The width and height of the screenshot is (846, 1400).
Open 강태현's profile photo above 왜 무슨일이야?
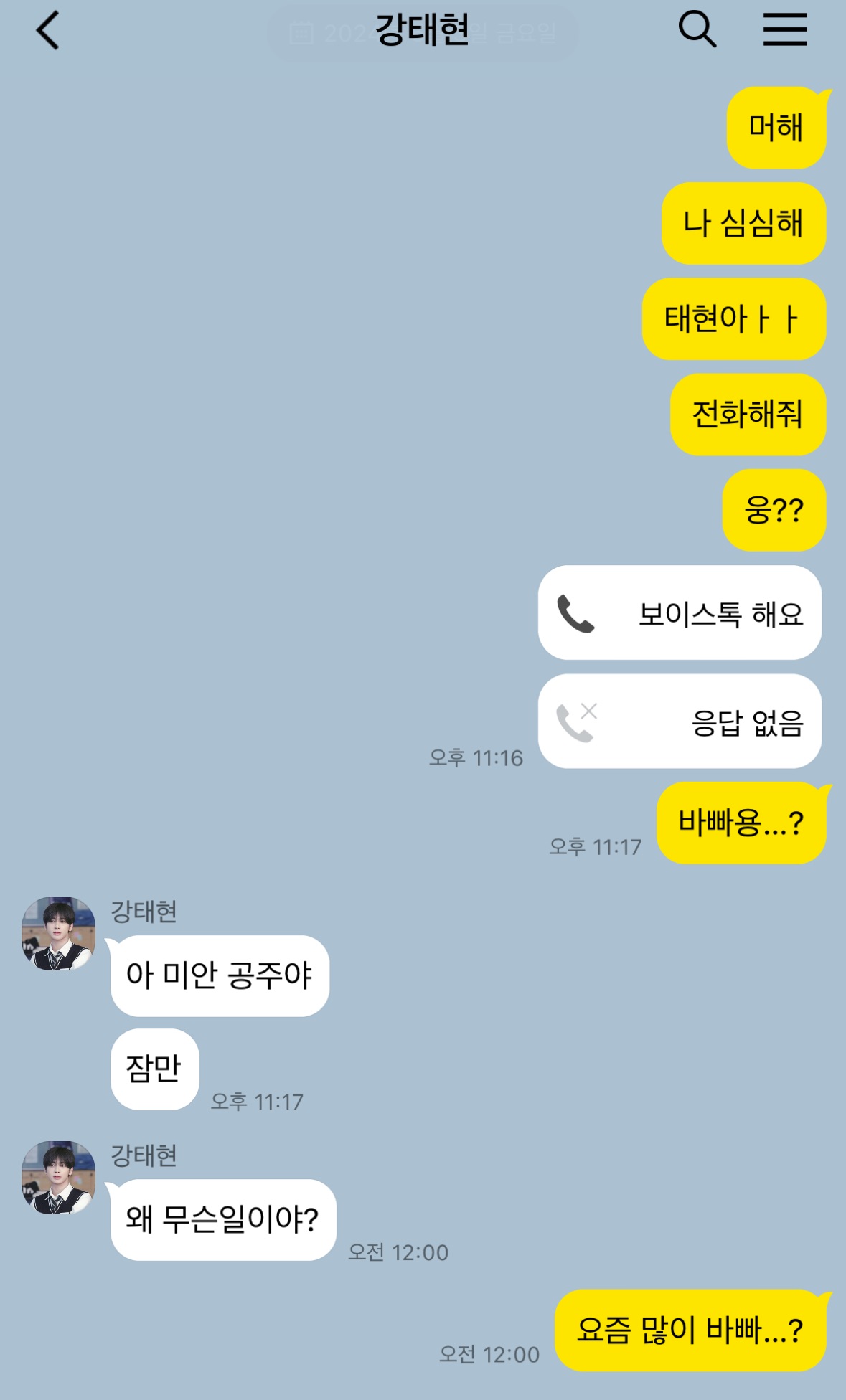click(x=59, y=1178)
